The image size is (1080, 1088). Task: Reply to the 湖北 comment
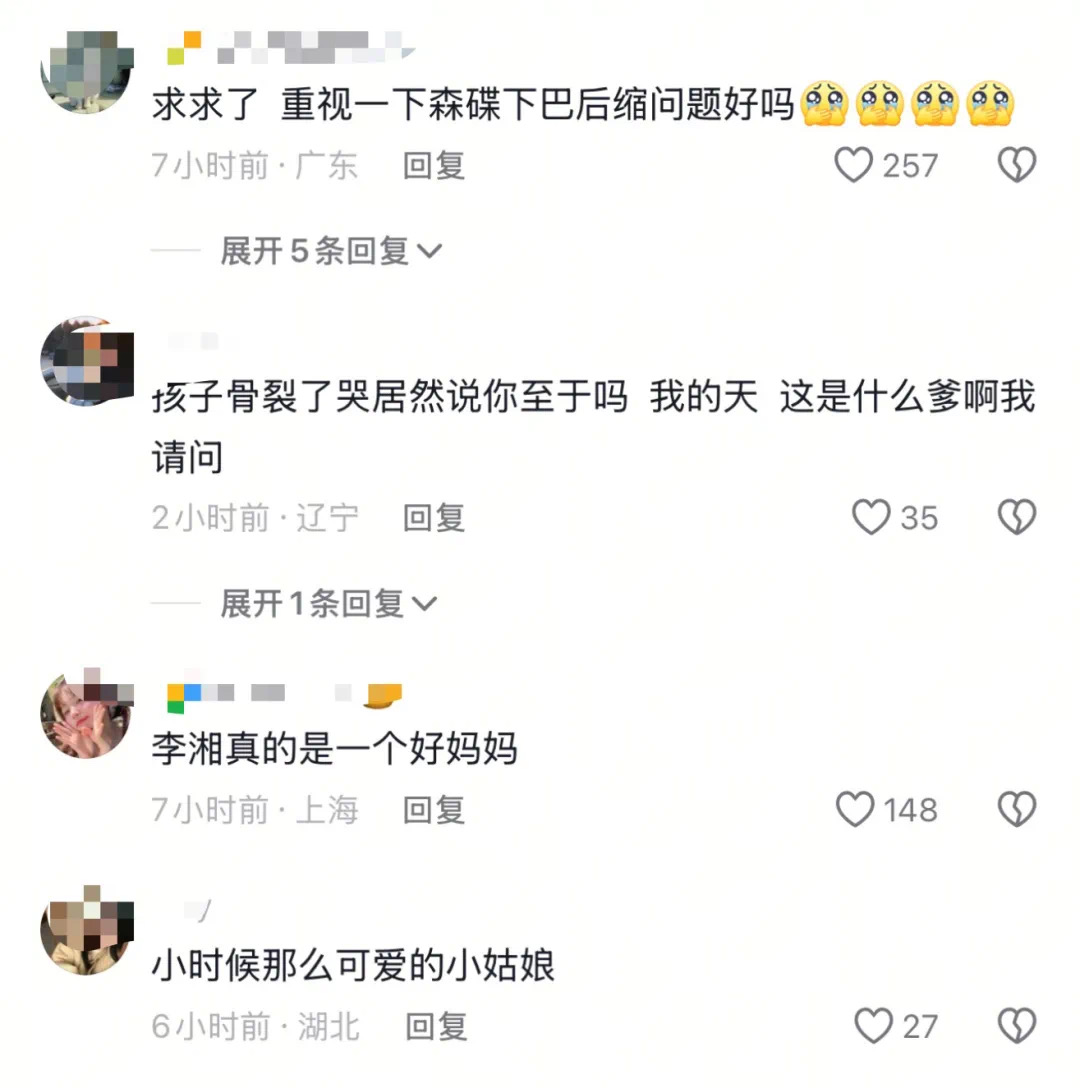436,1026
